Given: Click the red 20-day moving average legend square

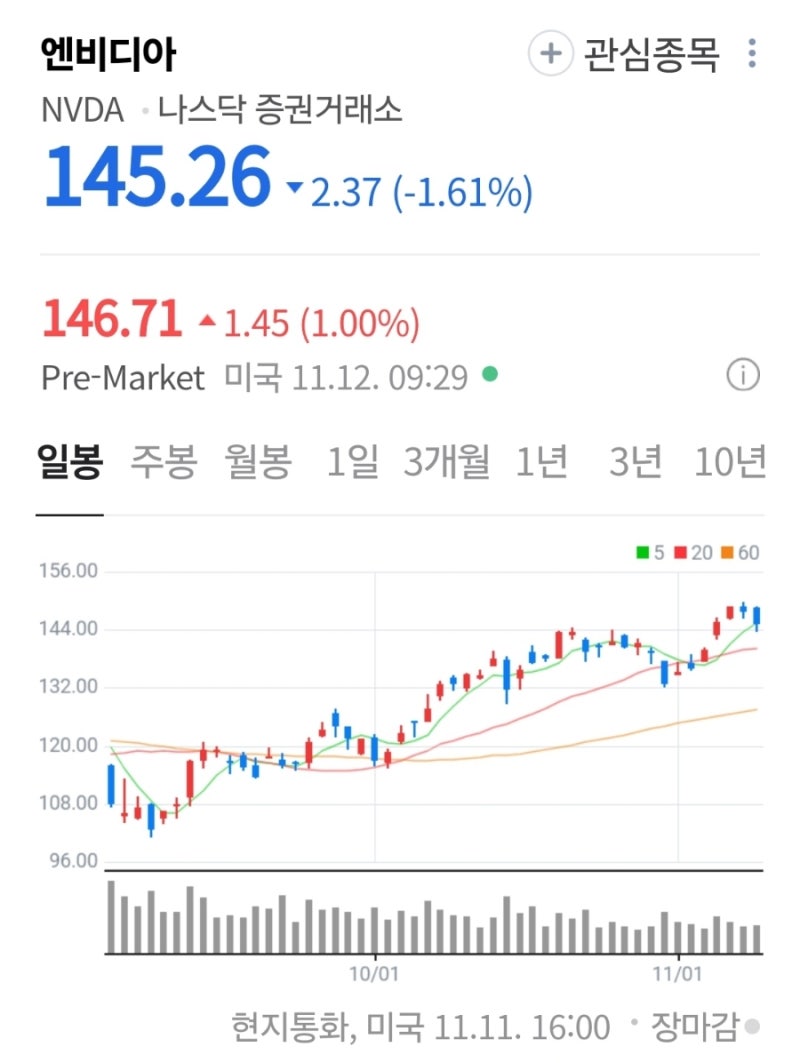Looking at the screenshot, I should point(679,551).
